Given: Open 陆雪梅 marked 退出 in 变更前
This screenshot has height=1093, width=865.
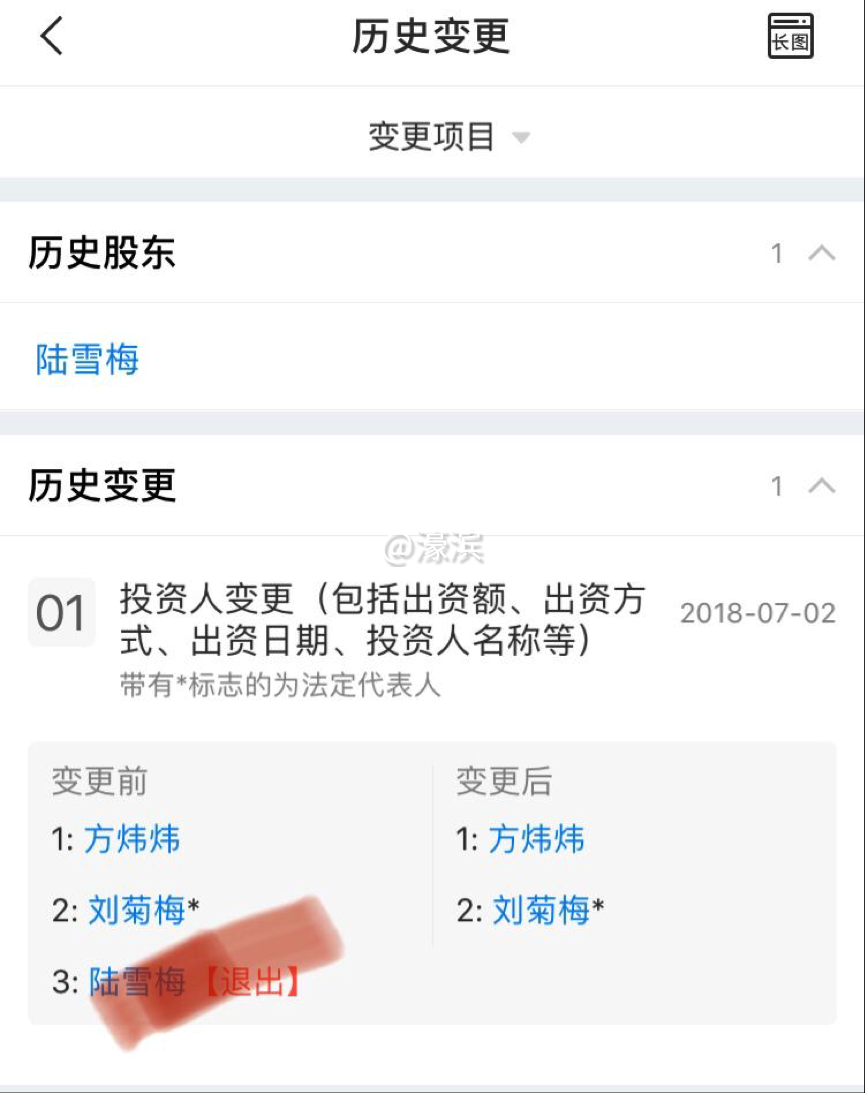Looking at the screenshot, I should [x=137, y=983].
